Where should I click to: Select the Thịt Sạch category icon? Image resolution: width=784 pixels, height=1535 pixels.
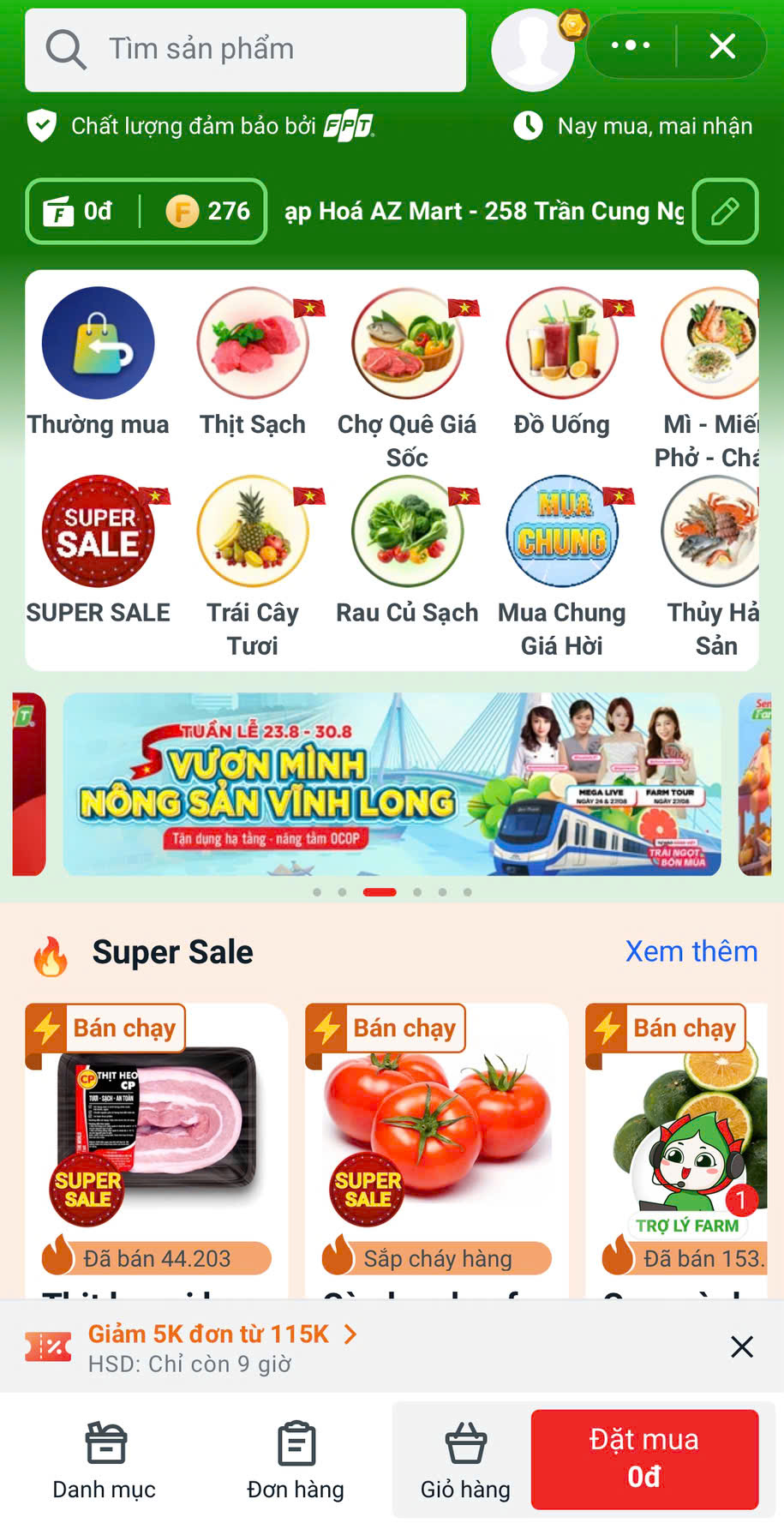point(253,343)
